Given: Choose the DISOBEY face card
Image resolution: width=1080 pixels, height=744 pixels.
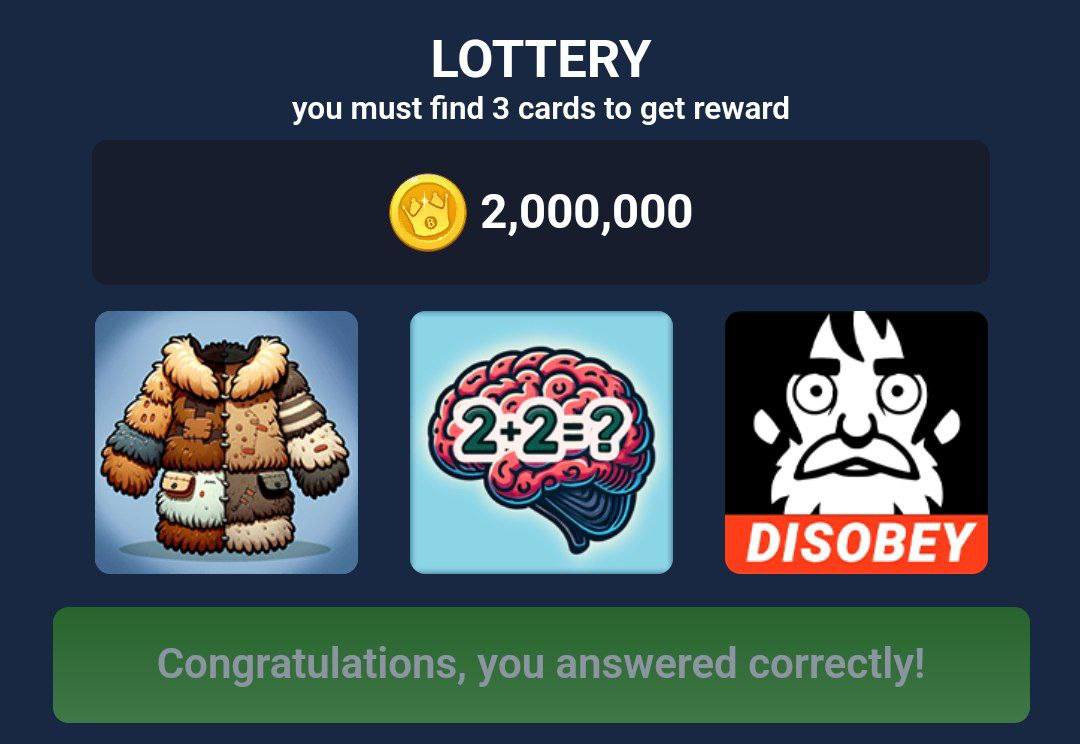Looking at the screenshot, I should pyautogui.click(x=856, y=442).
